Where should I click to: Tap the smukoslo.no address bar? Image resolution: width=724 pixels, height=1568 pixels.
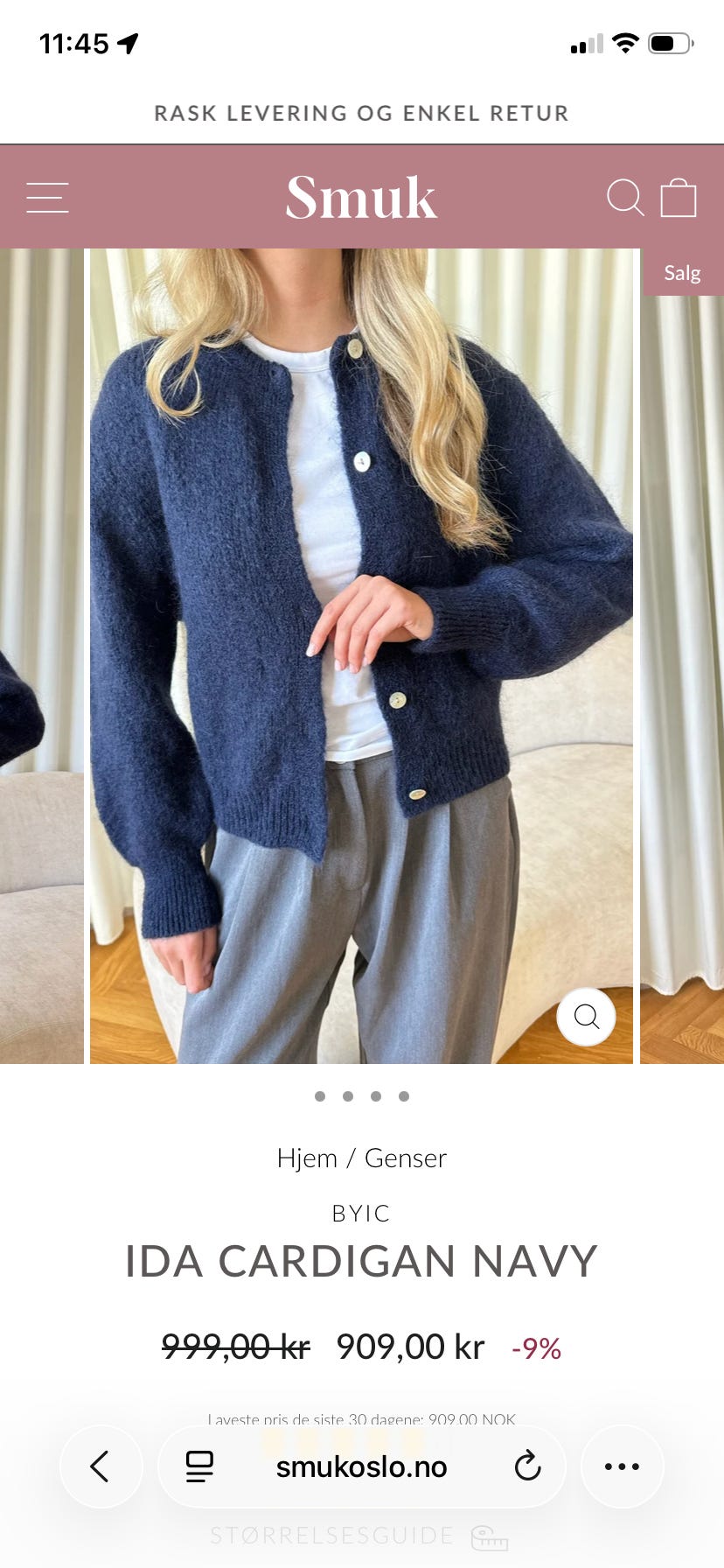coord(362,1466)
